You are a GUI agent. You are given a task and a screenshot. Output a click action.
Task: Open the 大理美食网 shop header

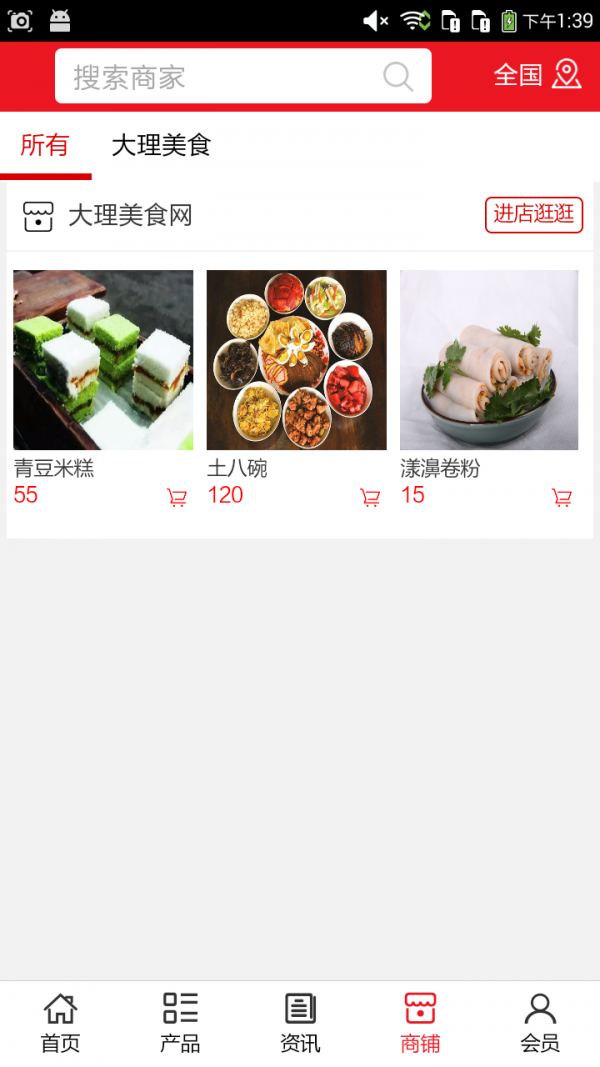130,215
